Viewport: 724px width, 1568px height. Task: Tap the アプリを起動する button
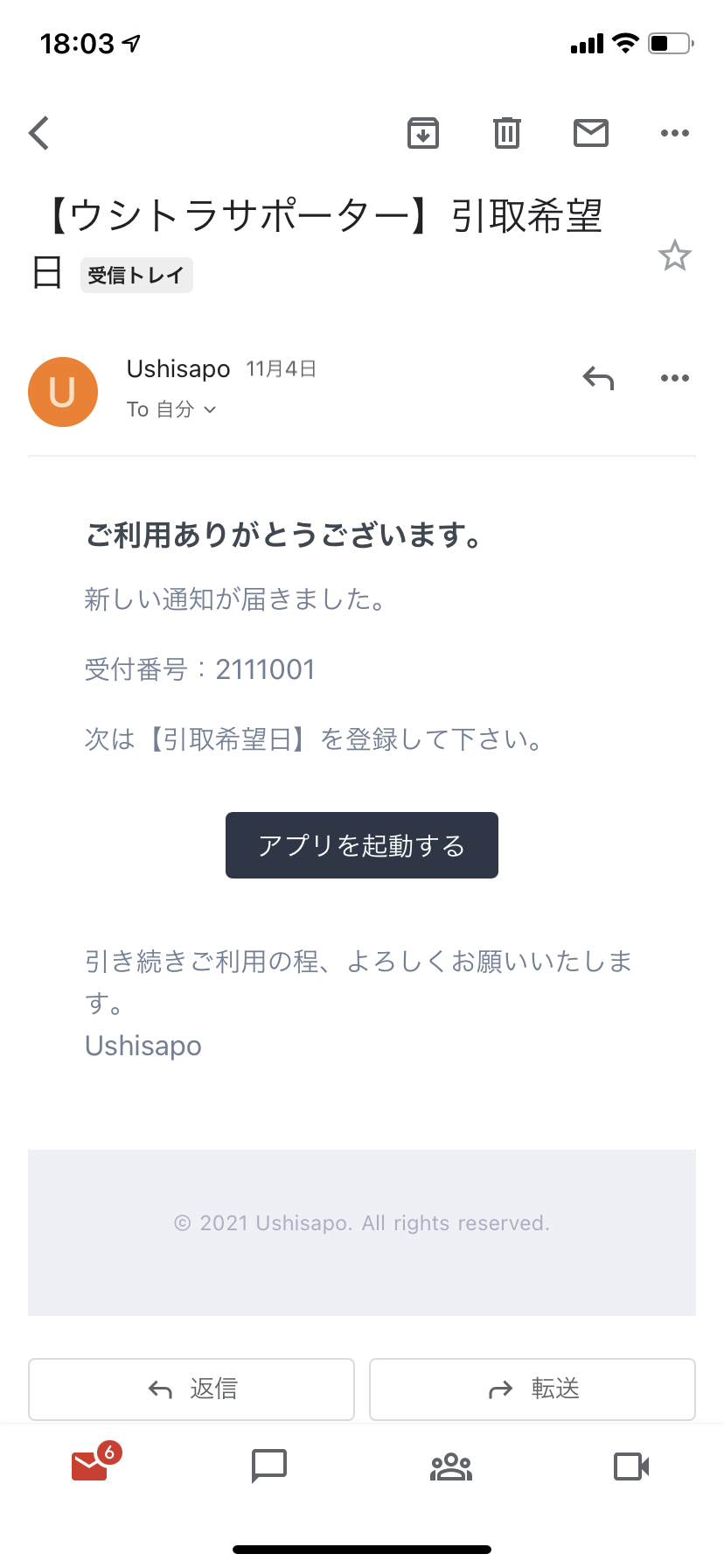coord(362,845)
